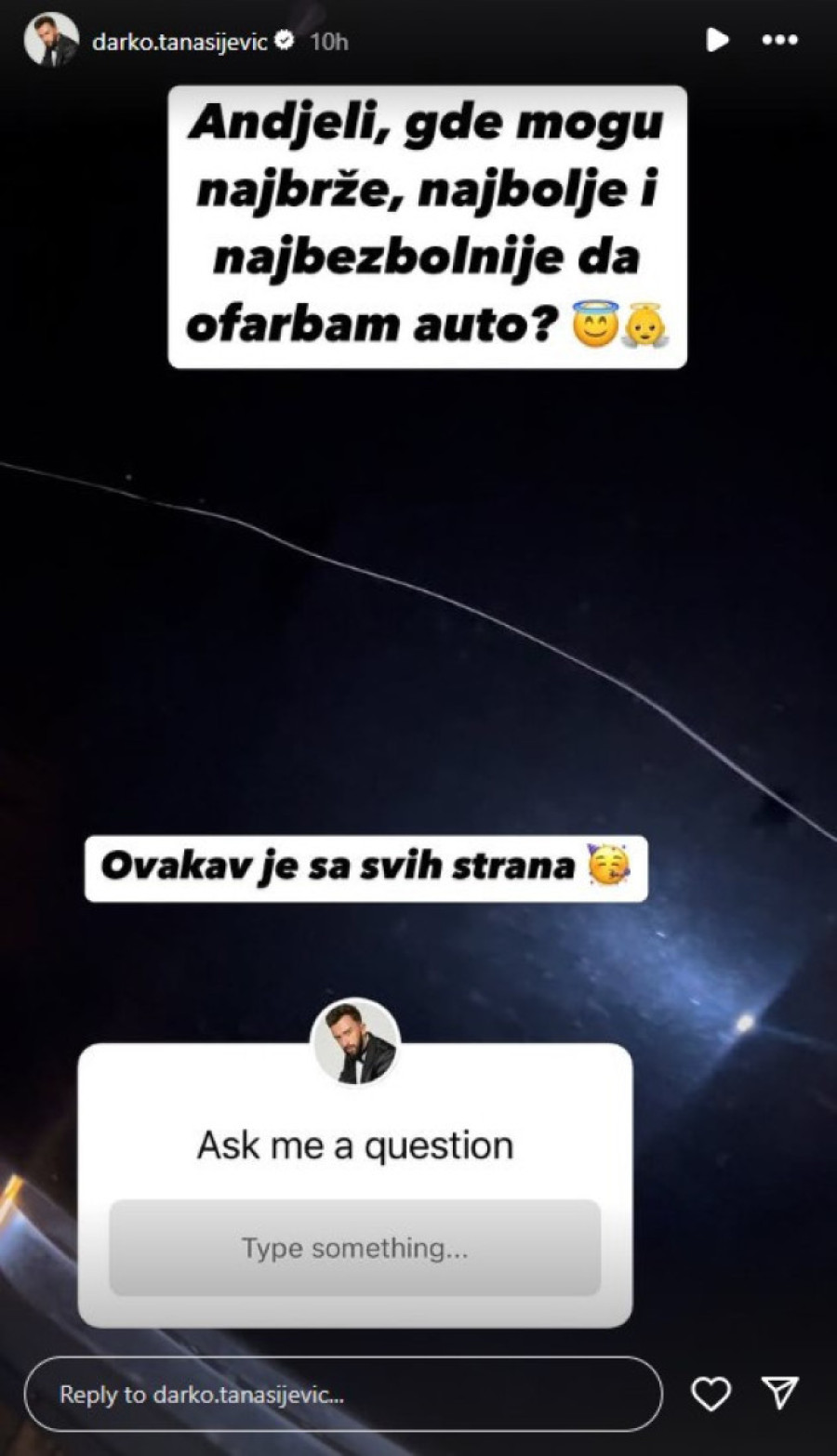Screen dimensions: 837x1456
Task: Tap the Type something question field
Action: 354,1248
